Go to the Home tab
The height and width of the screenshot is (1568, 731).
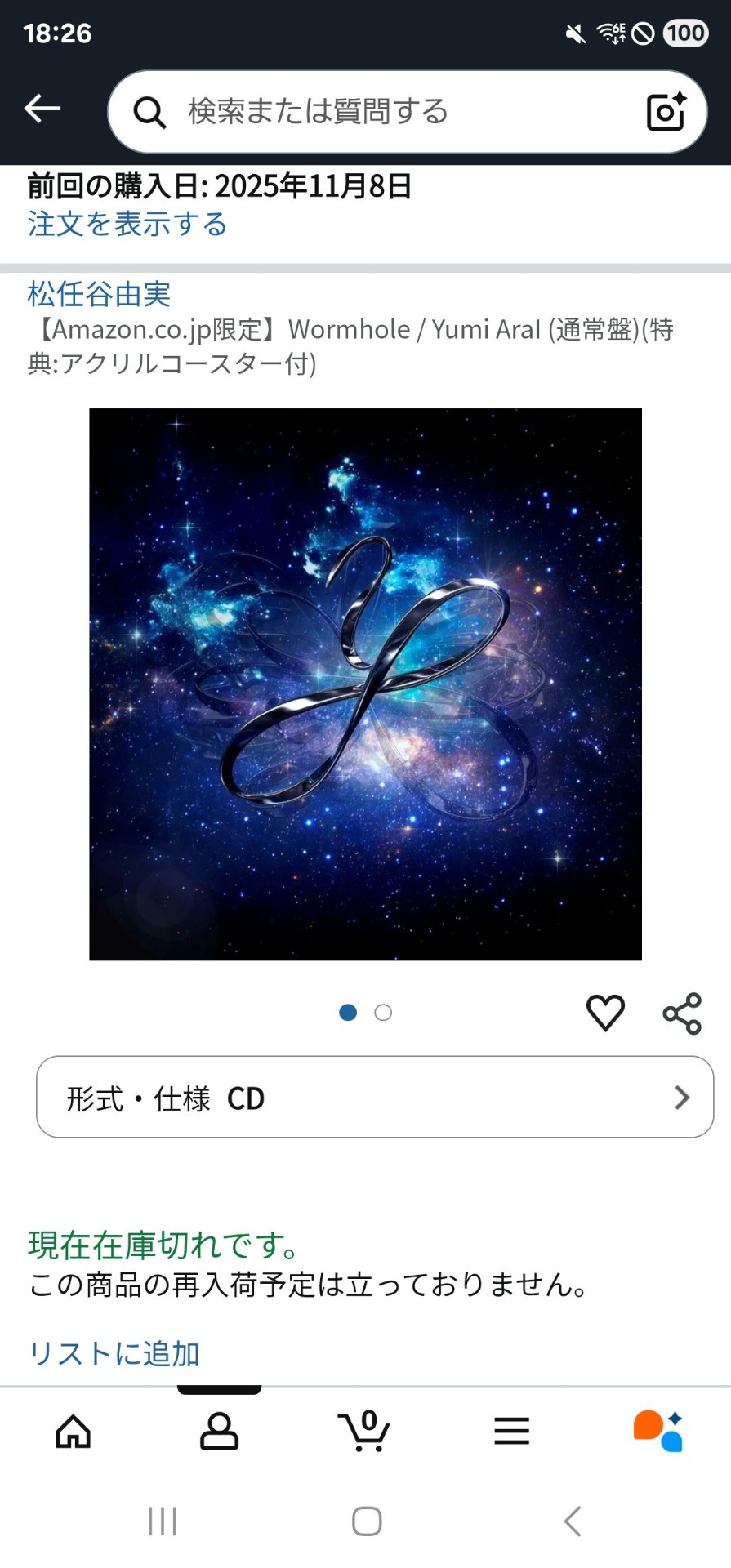pyautogui.click(x=73, y=1432)
